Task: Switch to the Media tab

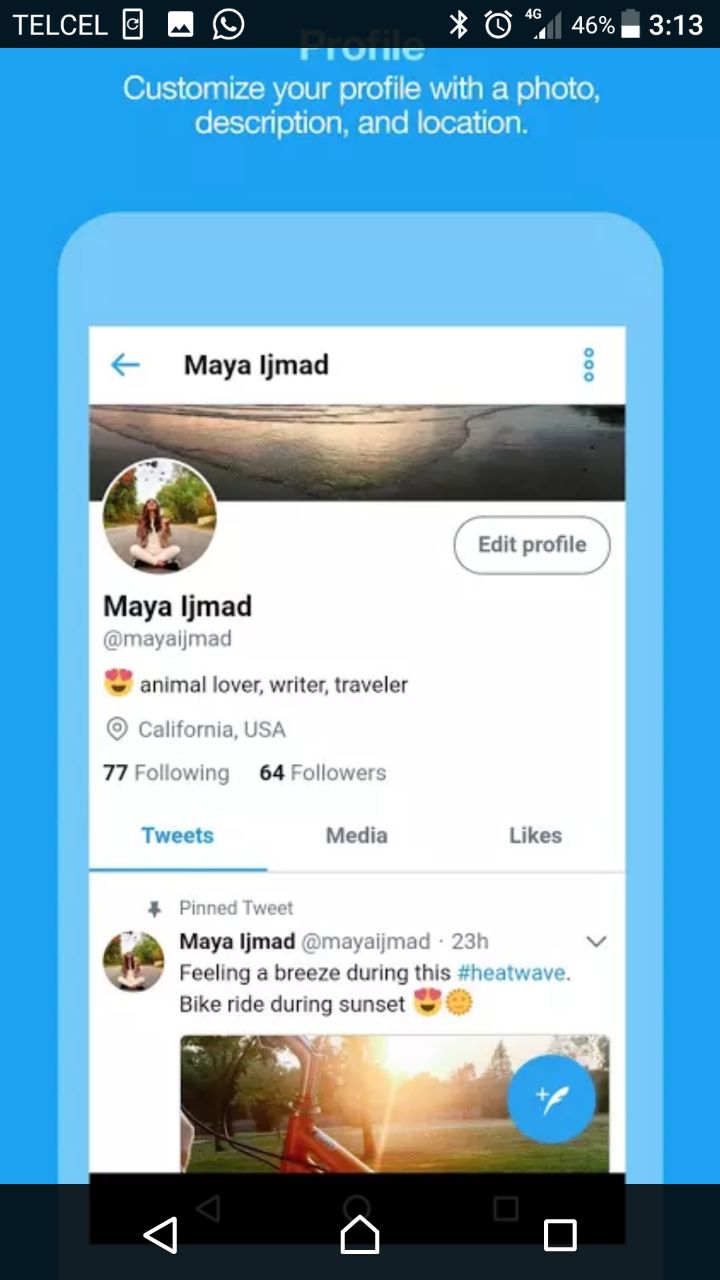Action: [x=356, y=835]
